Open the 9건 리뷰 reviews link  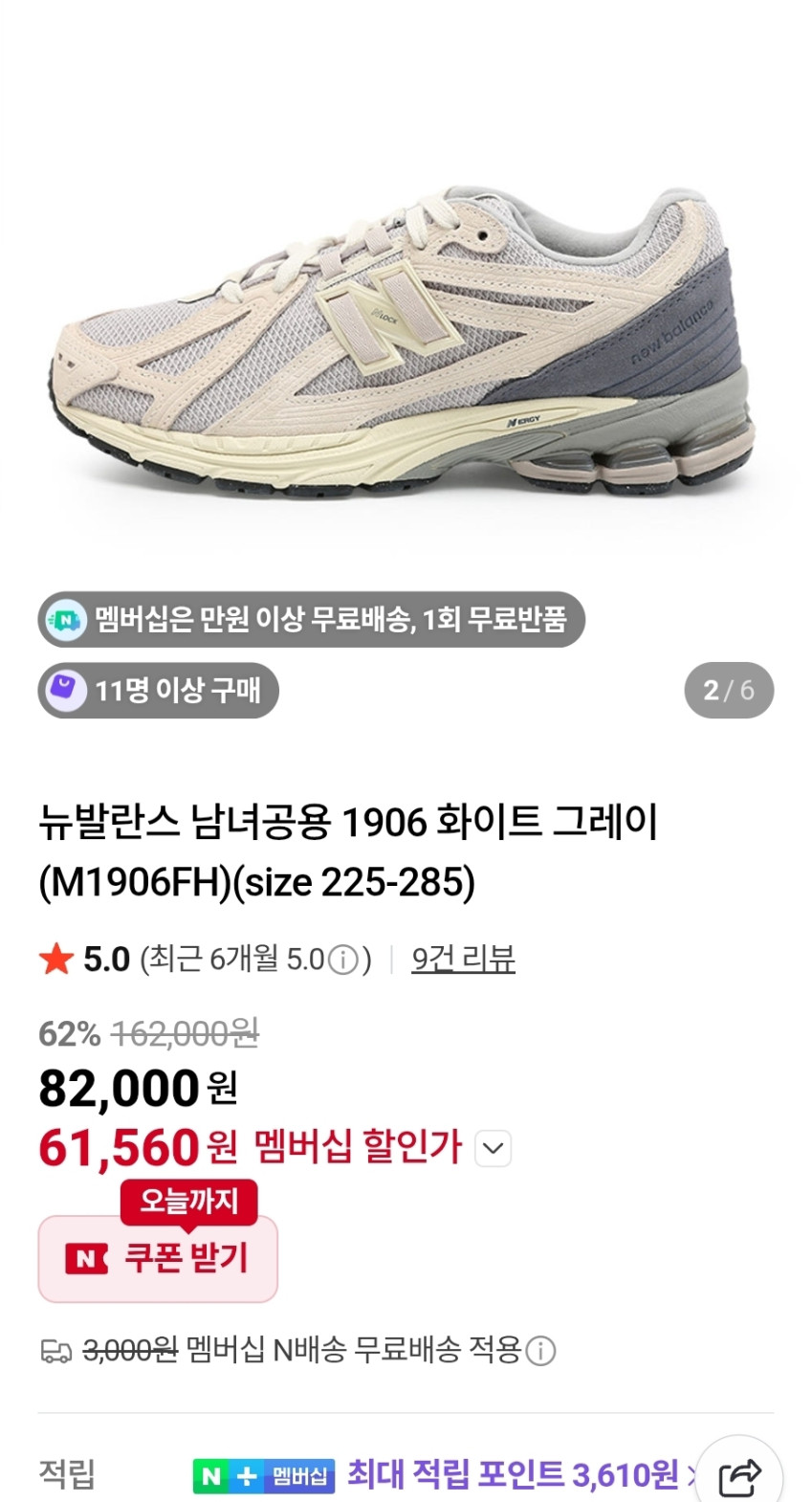pos(463,959)
